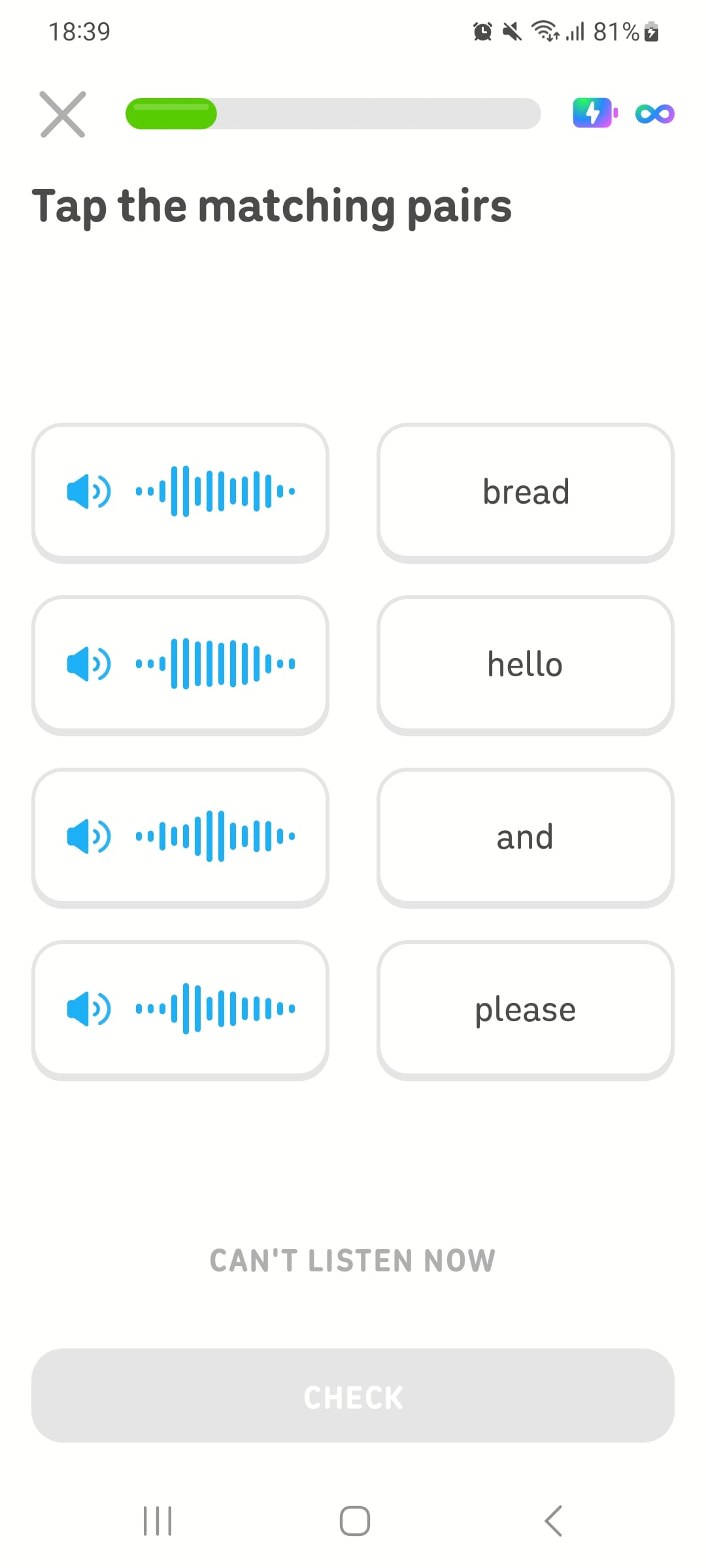Tap the infinity unlimited hearts icon
706x1568 pixels.
(x=654, y=113)
